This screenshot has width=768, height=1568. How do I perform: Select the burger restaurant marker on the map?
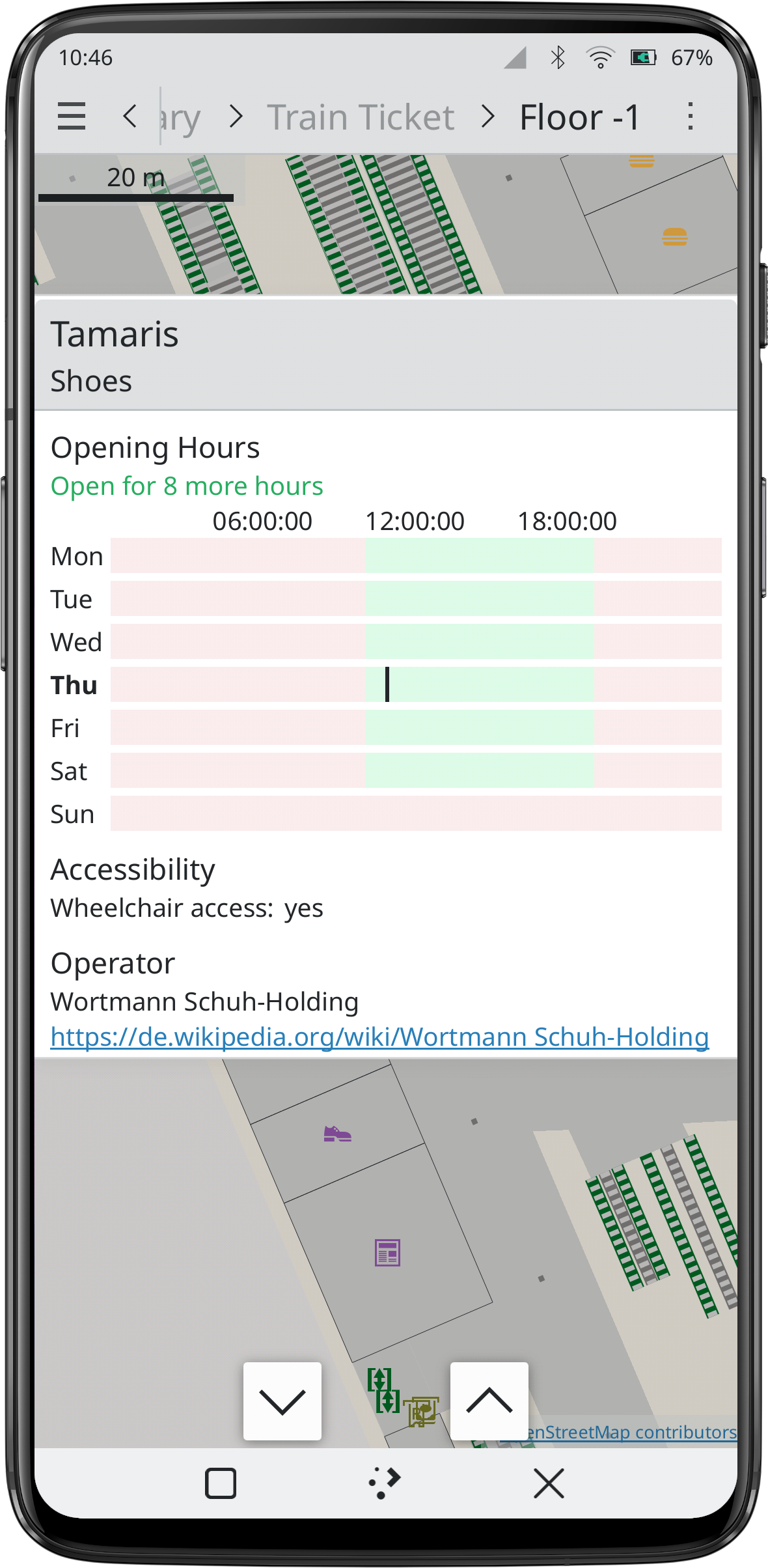pos(674,236)
